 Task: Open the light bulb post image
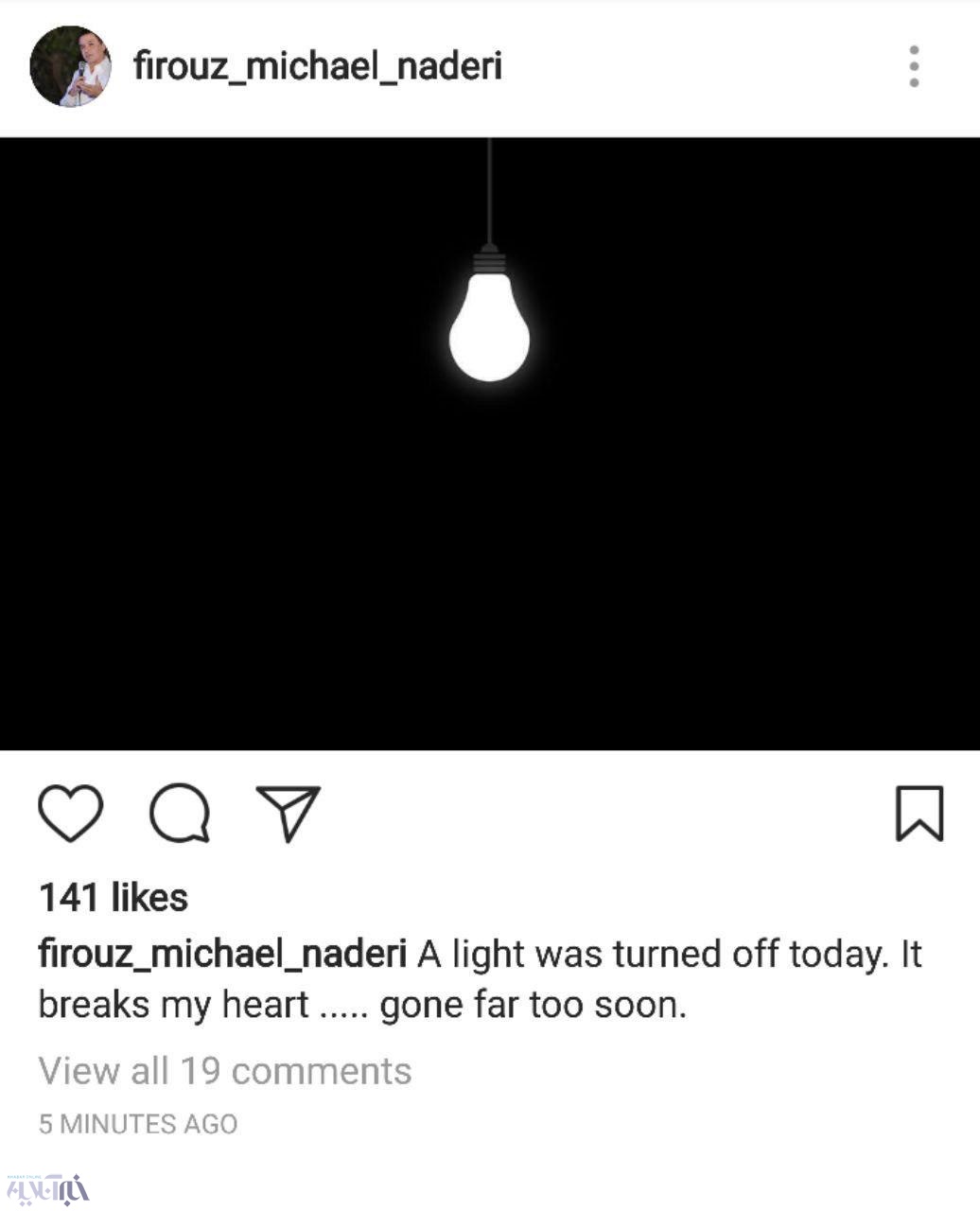coord(490,443)
